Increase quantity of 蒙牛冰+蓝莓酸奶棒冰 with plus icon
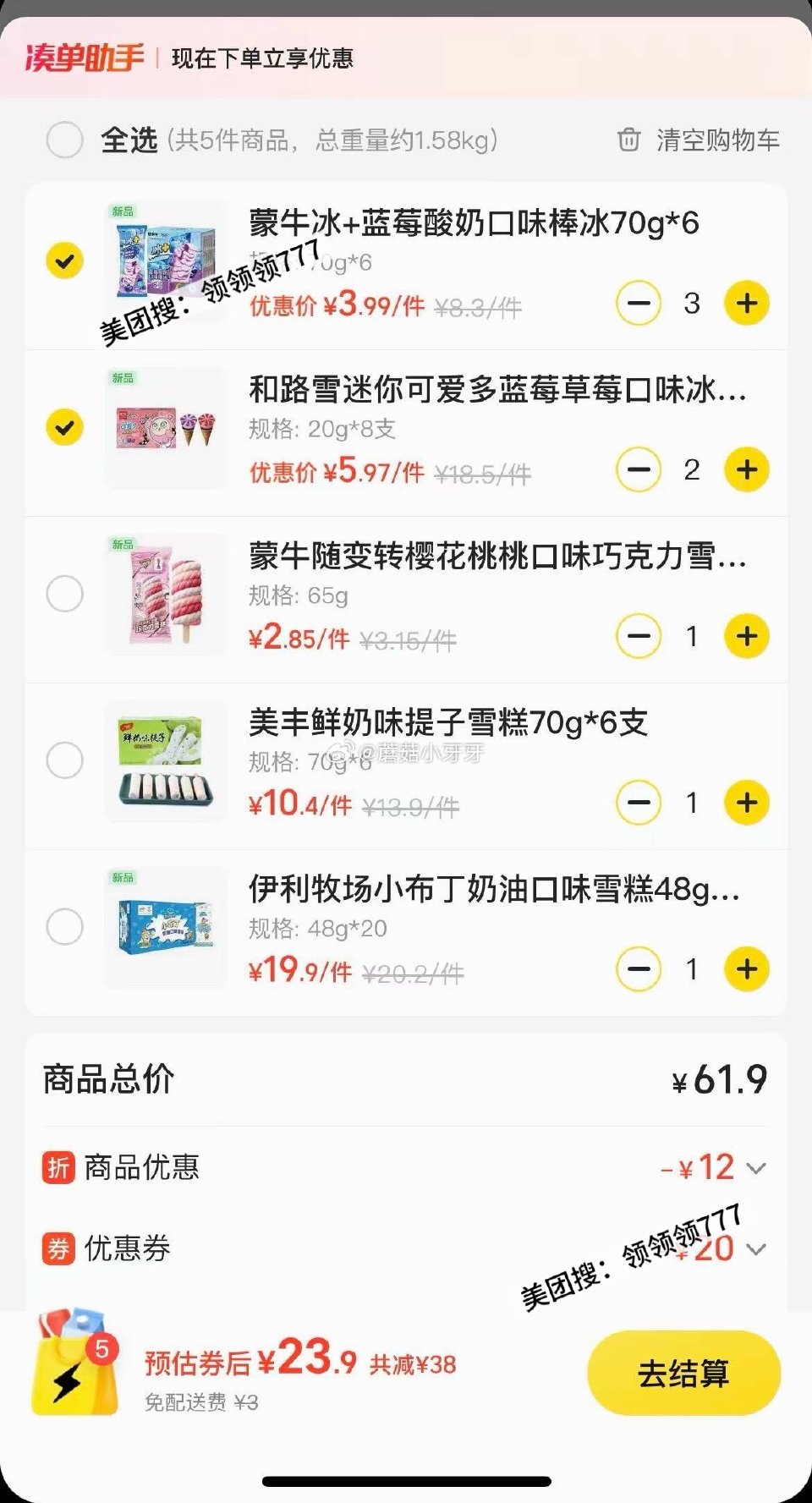The height and width of the screenshot is (1503, 812). 745,304
